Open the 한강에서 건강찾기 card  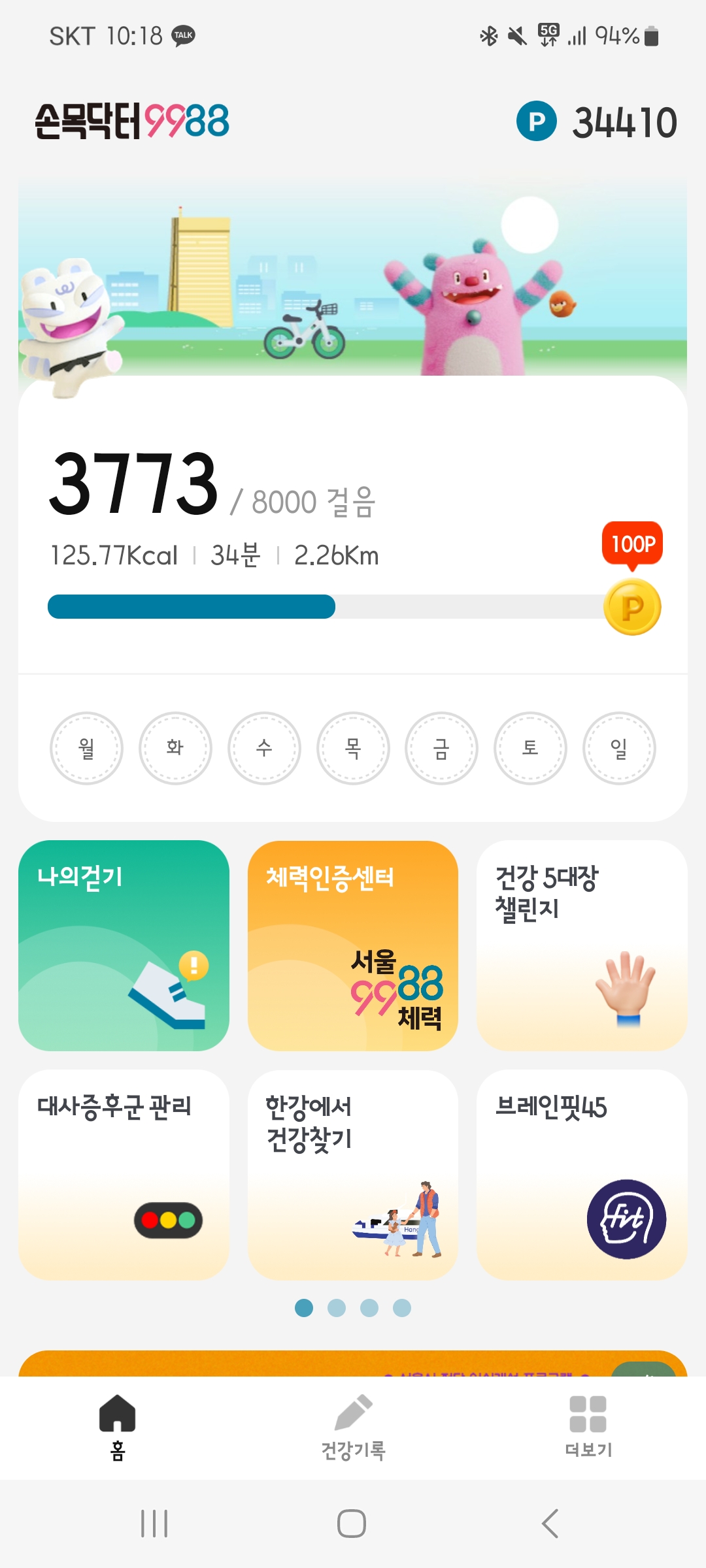point(352,1174)
